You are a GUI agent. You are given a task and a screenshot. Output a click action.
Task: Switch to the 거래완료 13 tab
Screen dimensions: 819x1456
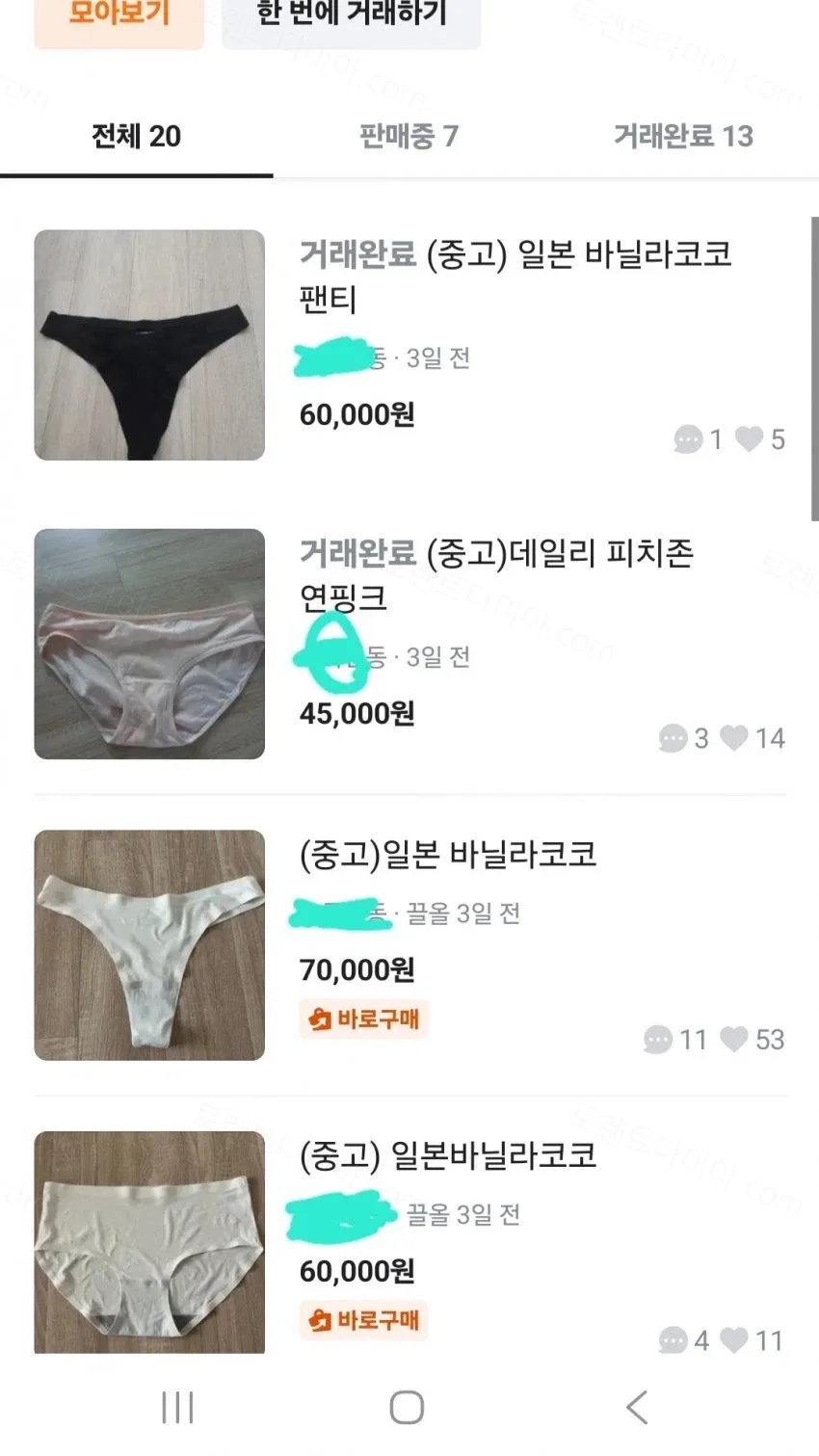(x=683, y=137)
